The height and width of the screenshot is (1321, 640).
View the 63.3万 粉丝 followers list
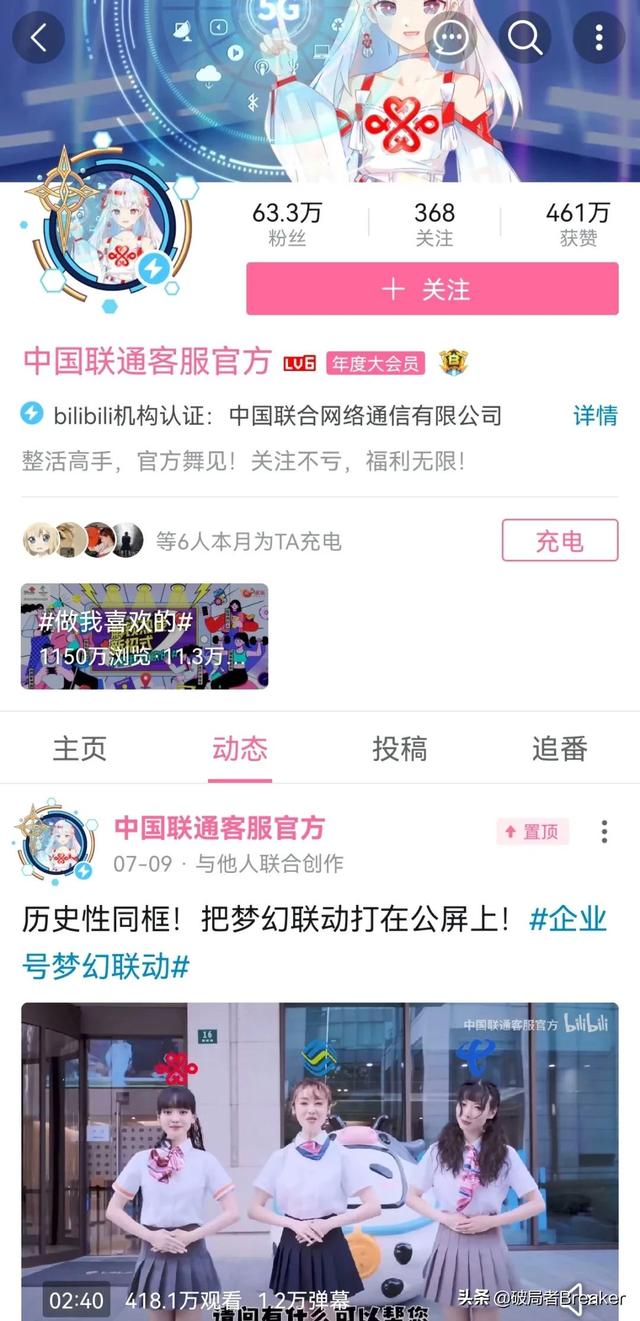[287, 225]
